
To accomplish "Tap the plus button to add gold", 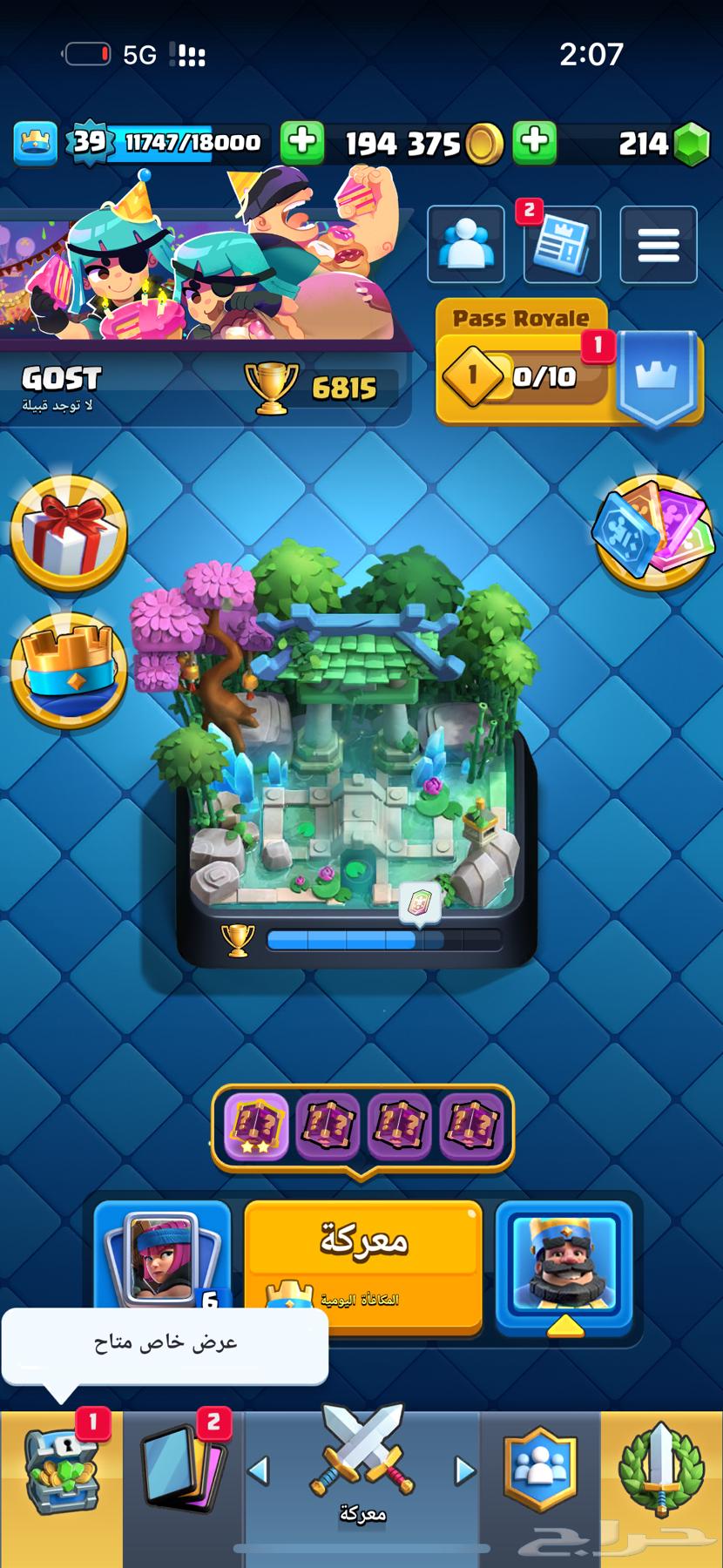I will 302,142.
